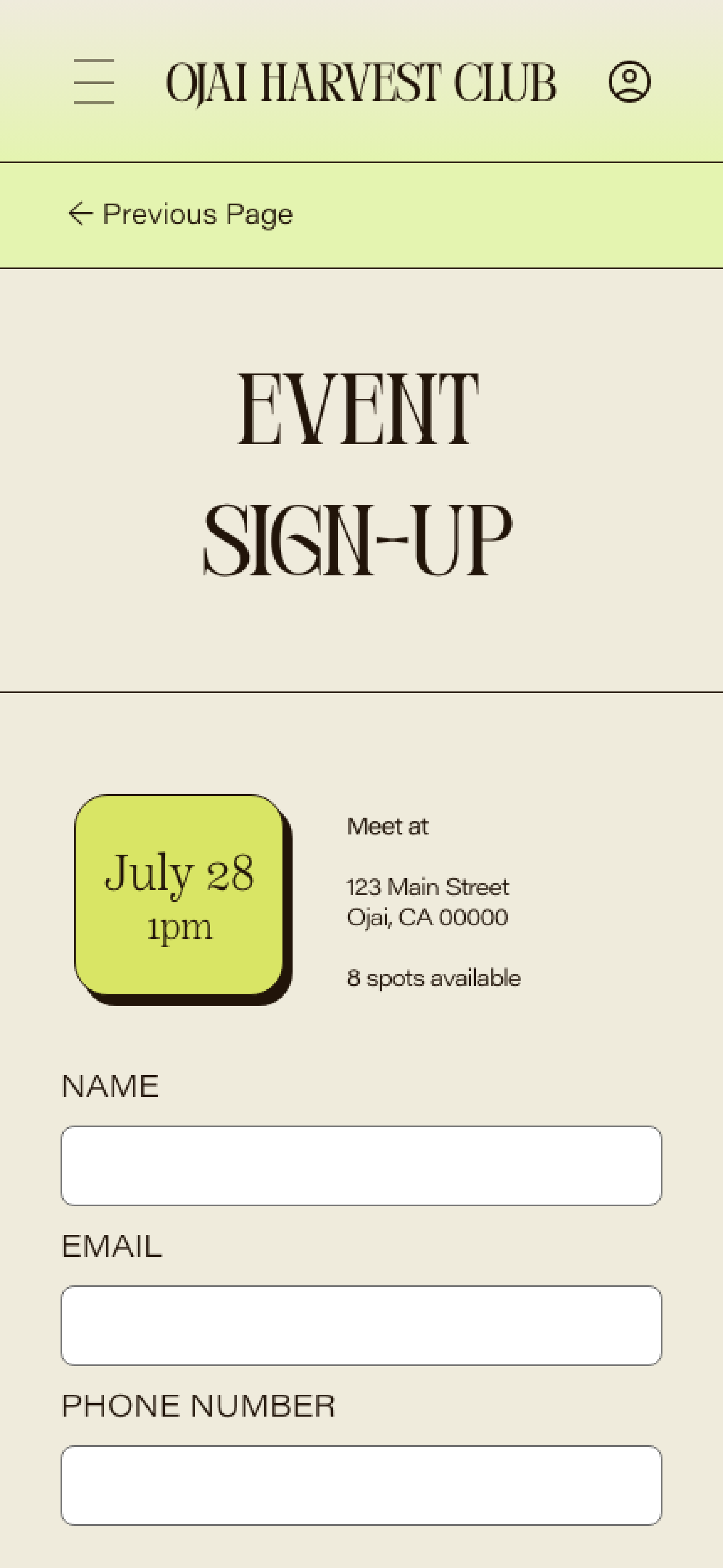Go back via Previous Page link
Image resolution: width=723 pixels, height=1568 pixels.
(180, 214)
